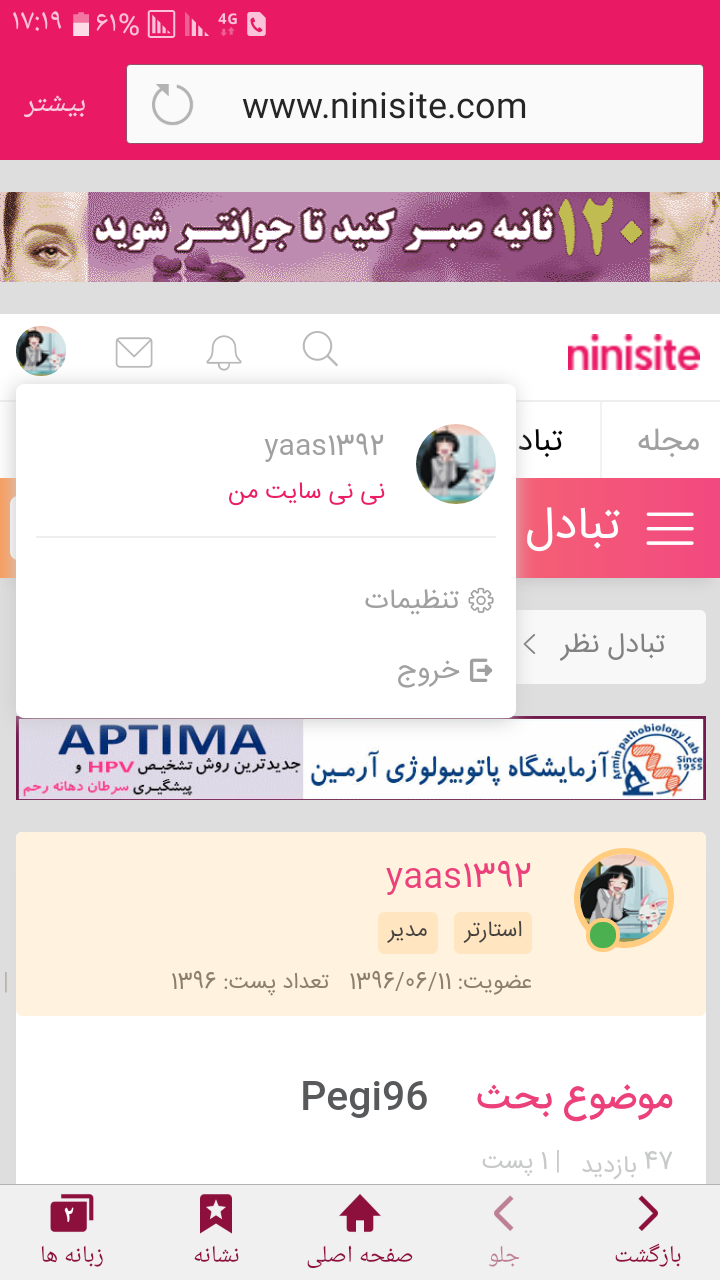
Task: Go to صفحه اصلی home page
Action: click(360, 1232)
